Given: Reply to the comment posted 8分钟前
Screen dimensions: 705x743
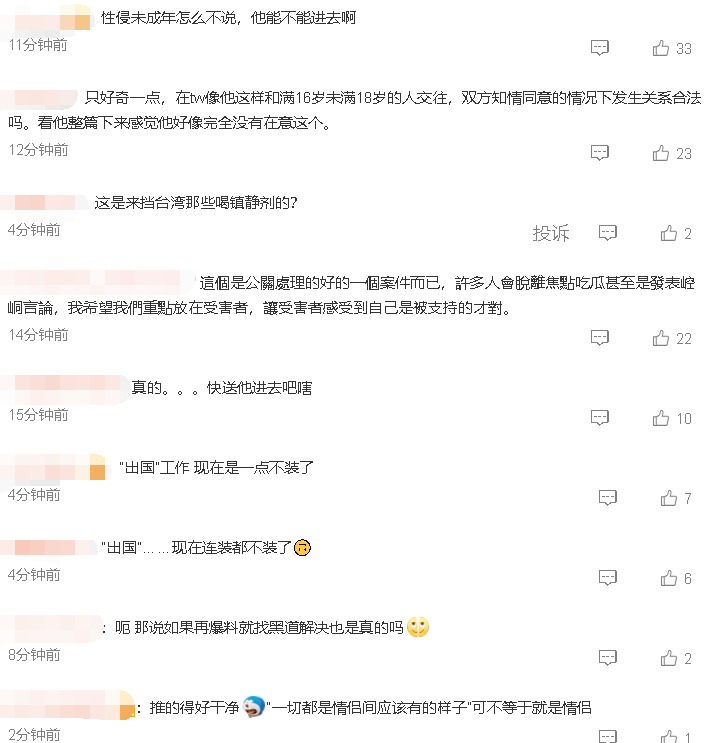Looking at the screenshot, I should tap(607, 658).
